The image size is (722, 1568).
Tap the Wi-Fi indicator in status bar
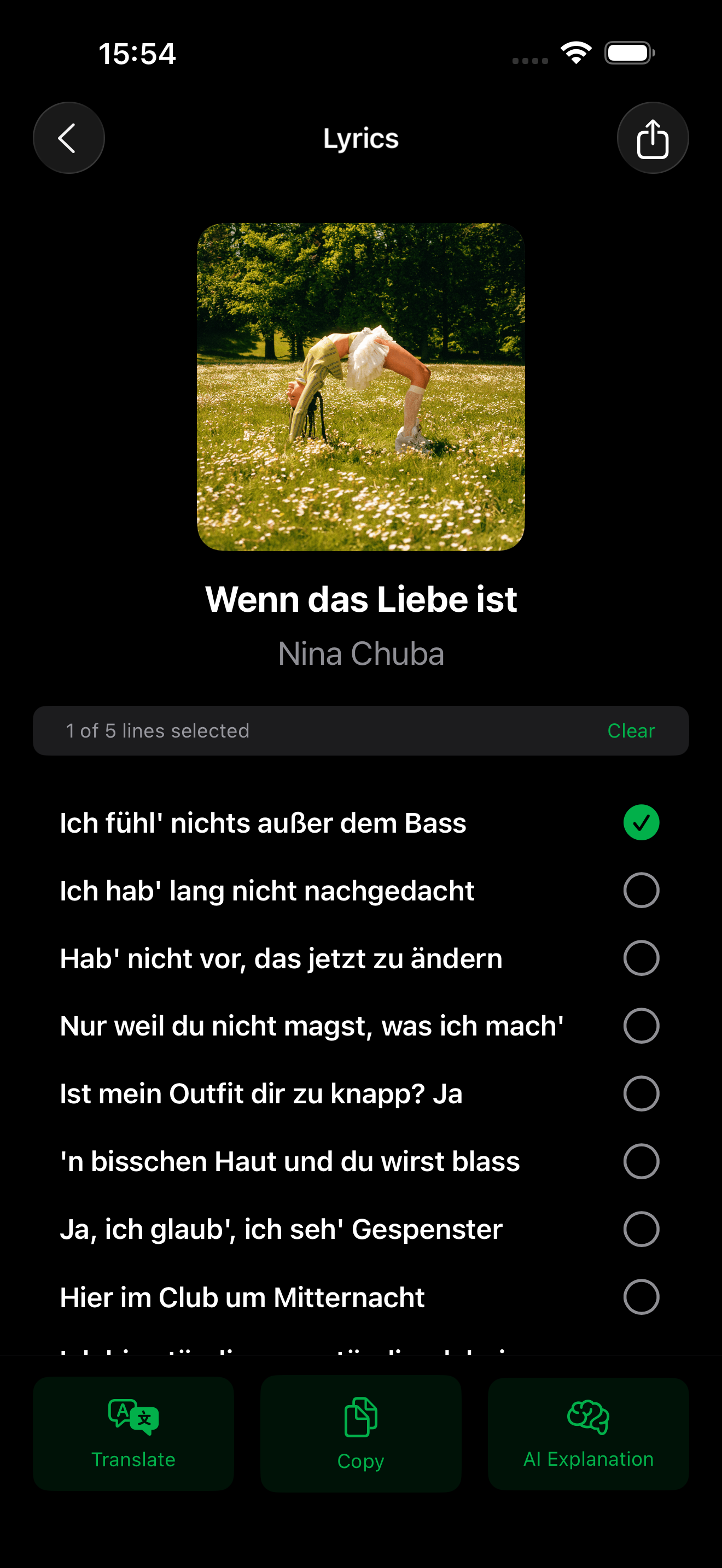(x=575, y=53)
